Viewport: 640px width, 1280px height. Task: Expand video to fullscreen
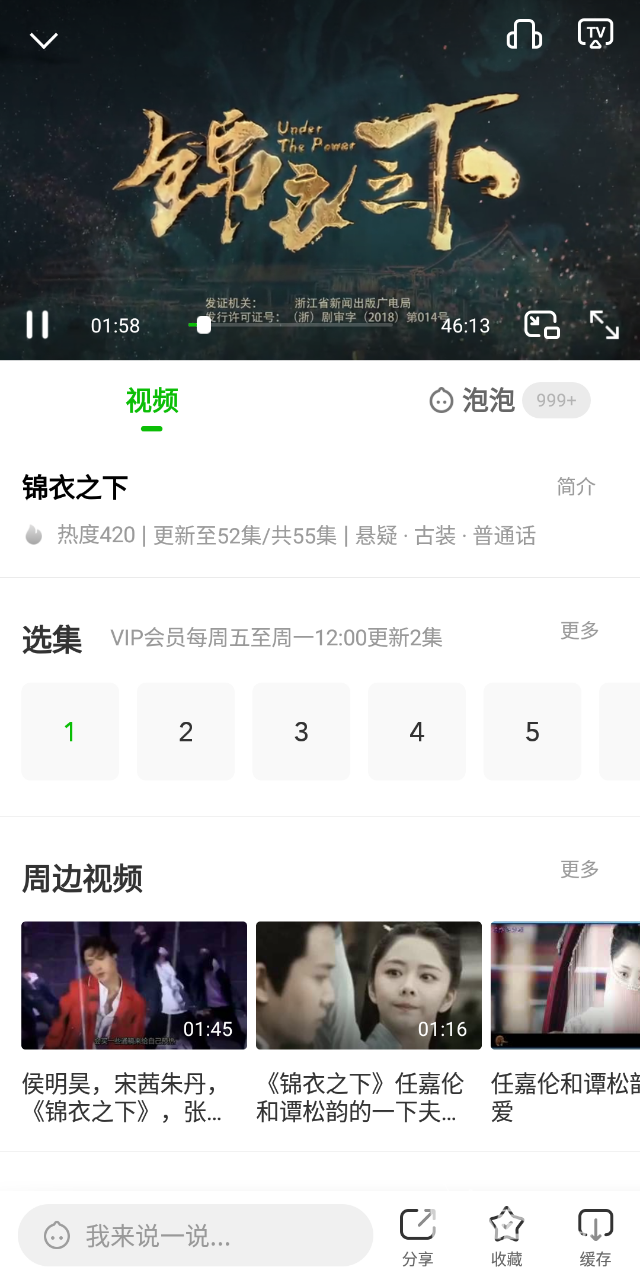pos(604,325)
